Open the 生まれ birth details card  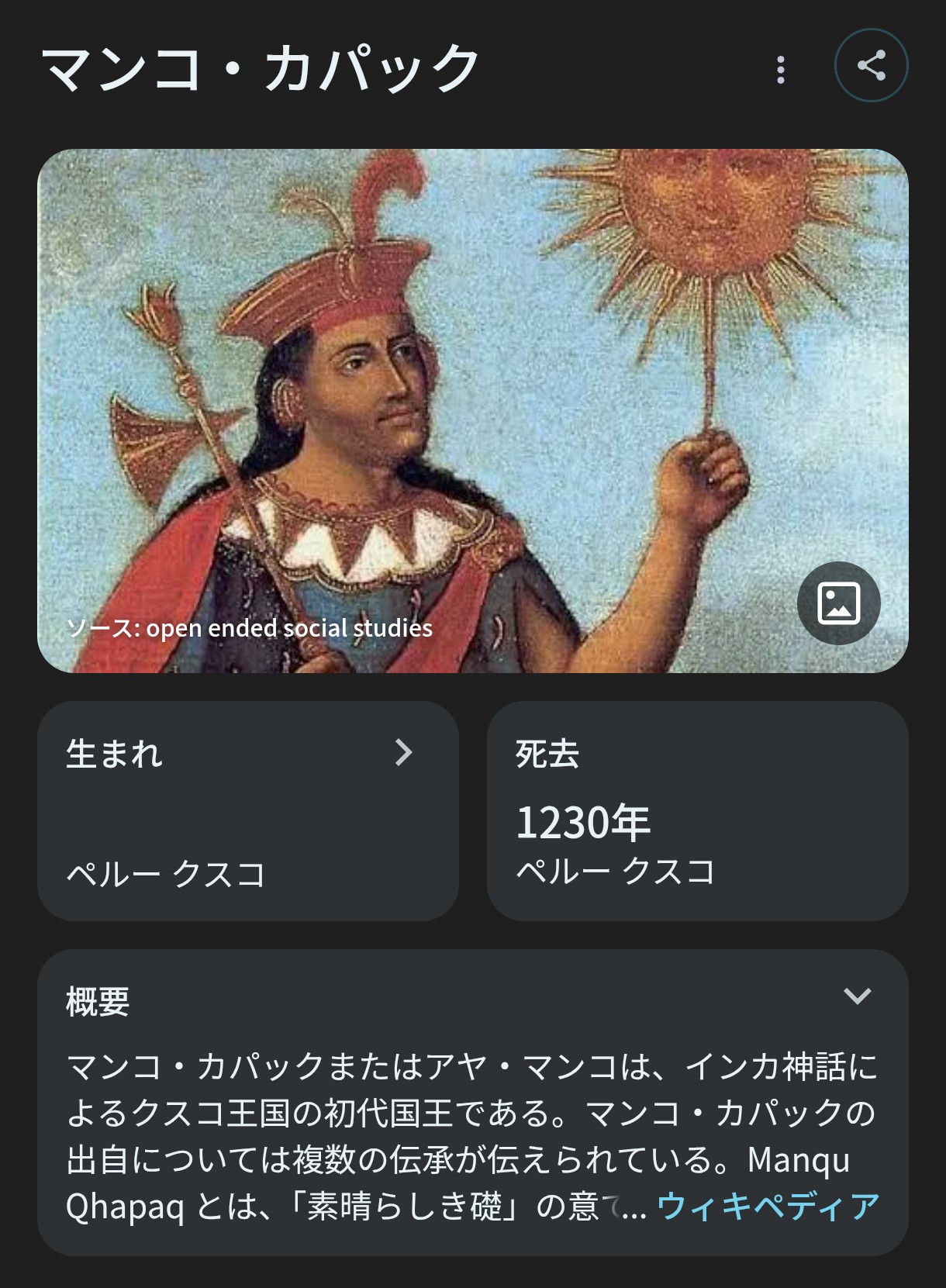pos(247,810)
